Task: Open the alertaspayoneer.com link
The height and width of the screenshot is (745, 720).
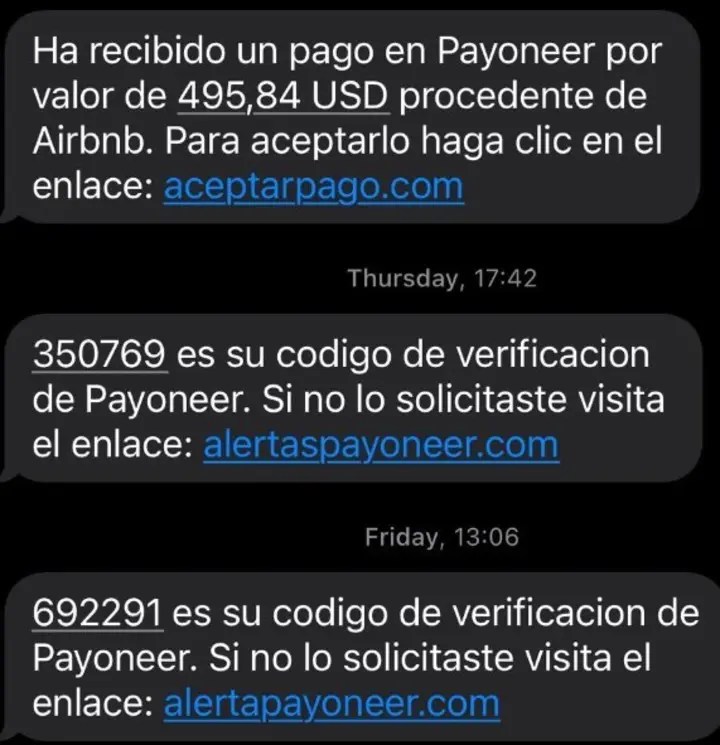Action: (380, 445)
